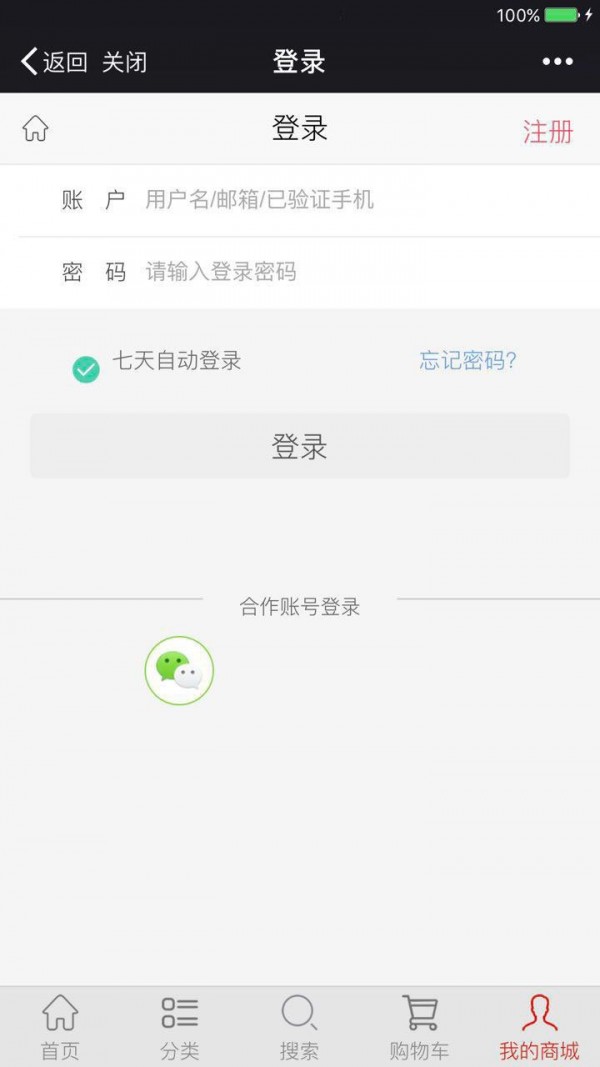Screen dimensions: 600x1067
Task: Switch to the 首页 tab
Action: (x=60, y=1027)
